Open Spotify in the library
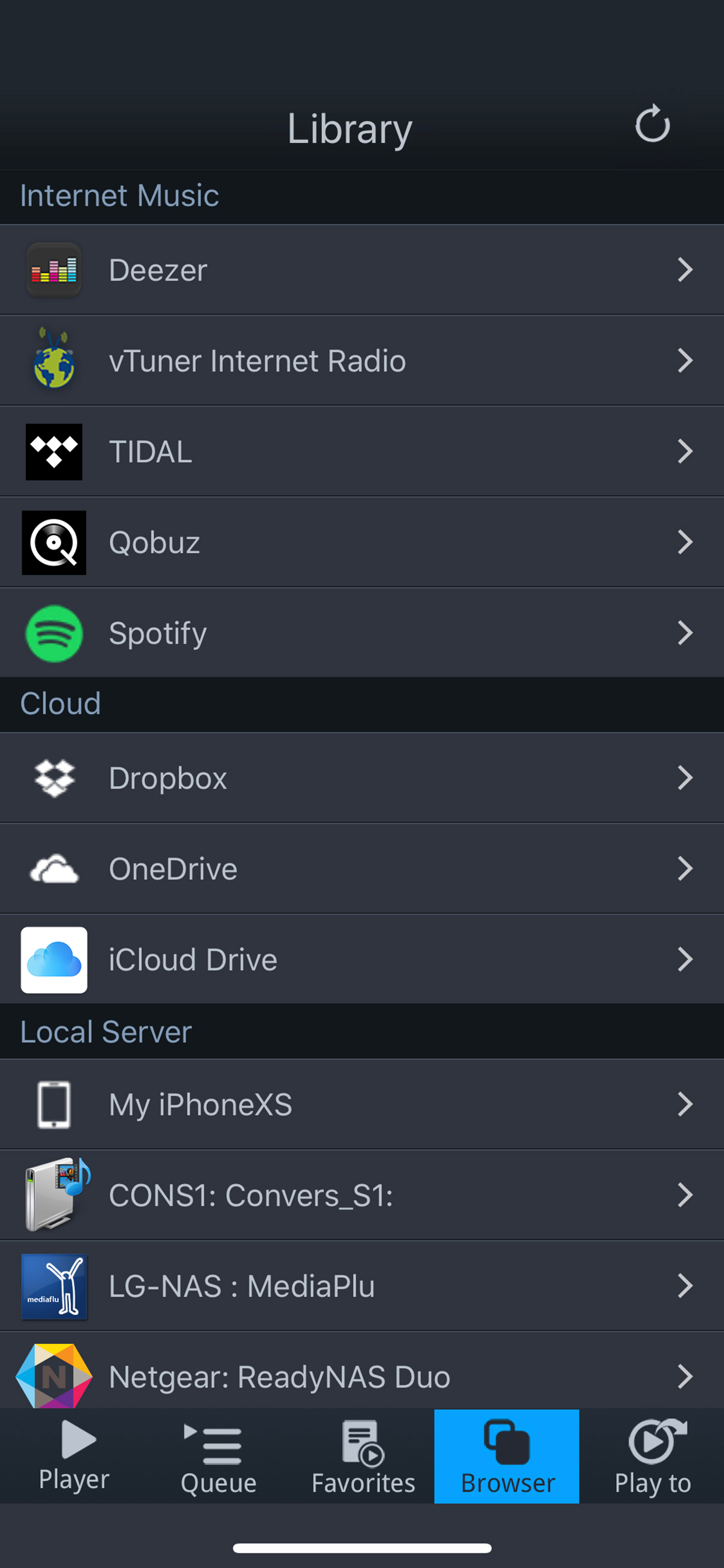724x1568 pixels. tap(361, 632)
